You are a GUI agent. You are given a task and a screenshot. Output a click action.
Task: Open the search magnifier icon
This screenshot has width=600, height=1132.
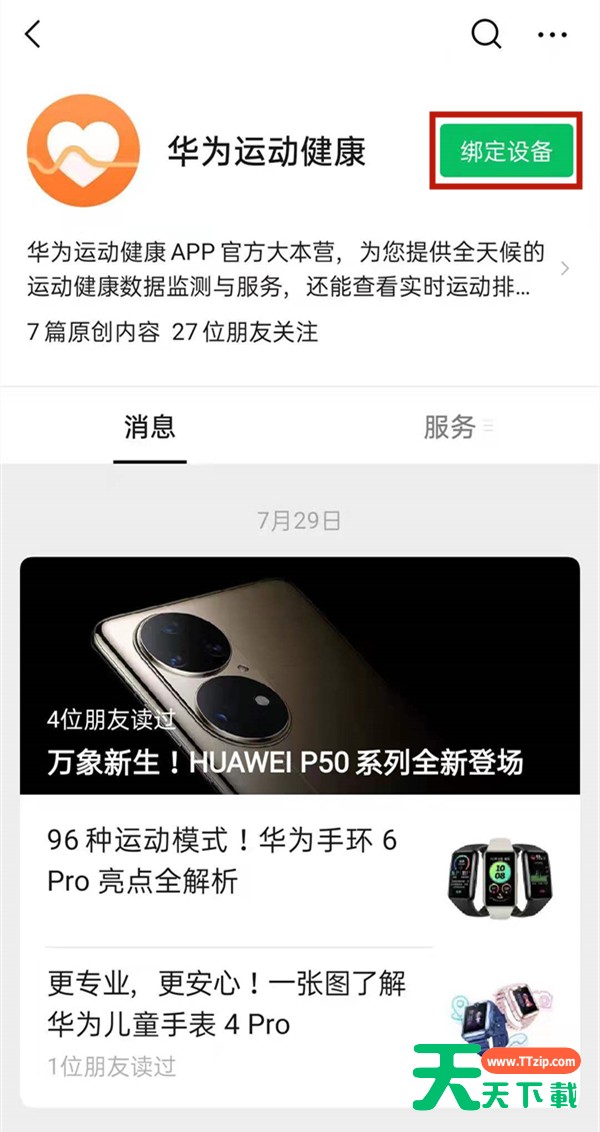point(486,33)
